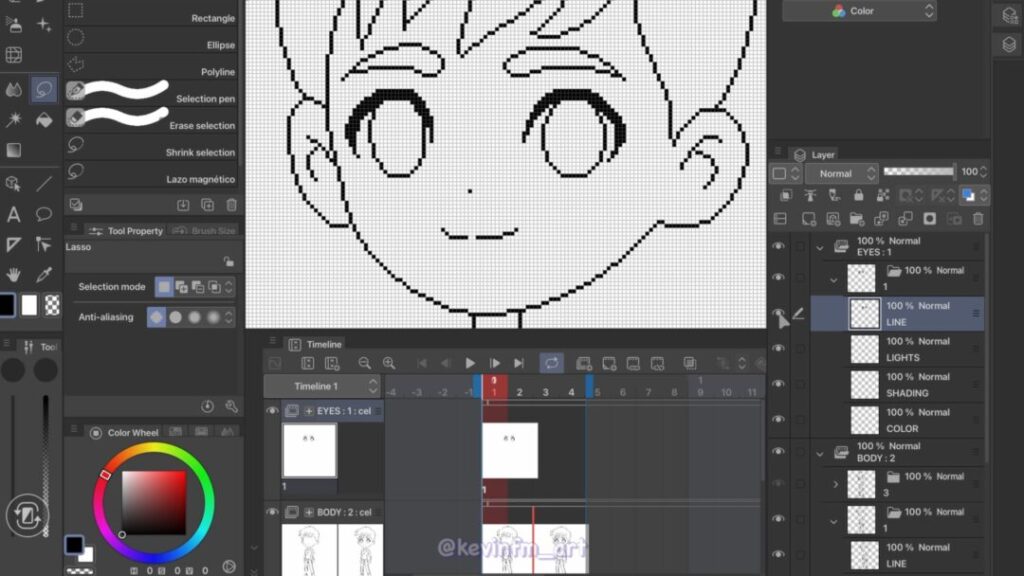Open the blending mode Normal dropdown
This screenshot has height=576, width=1024.
click(841, 173)
